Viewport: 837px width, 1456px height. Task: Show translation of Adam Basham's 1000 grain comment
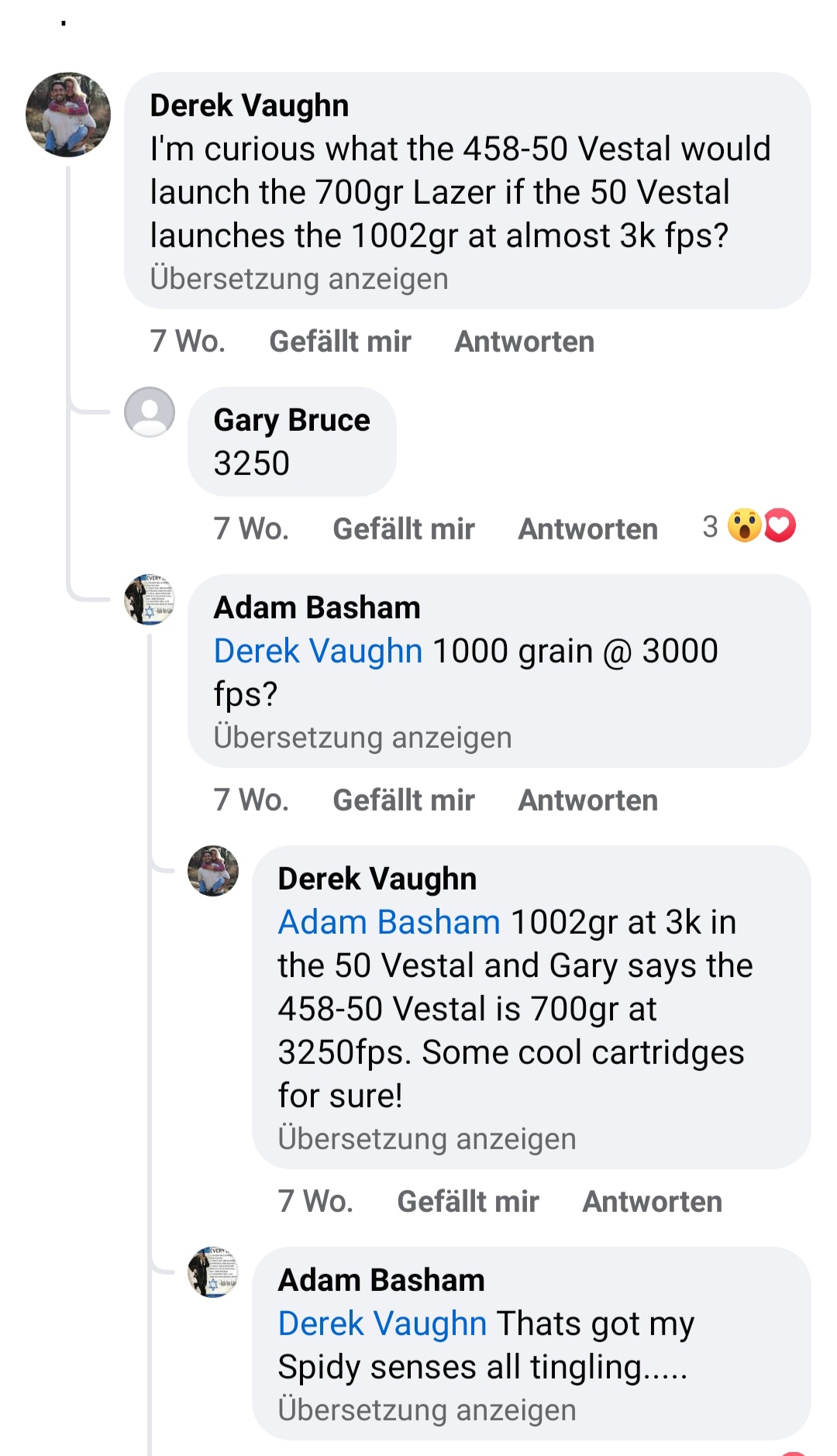[363, 738]
